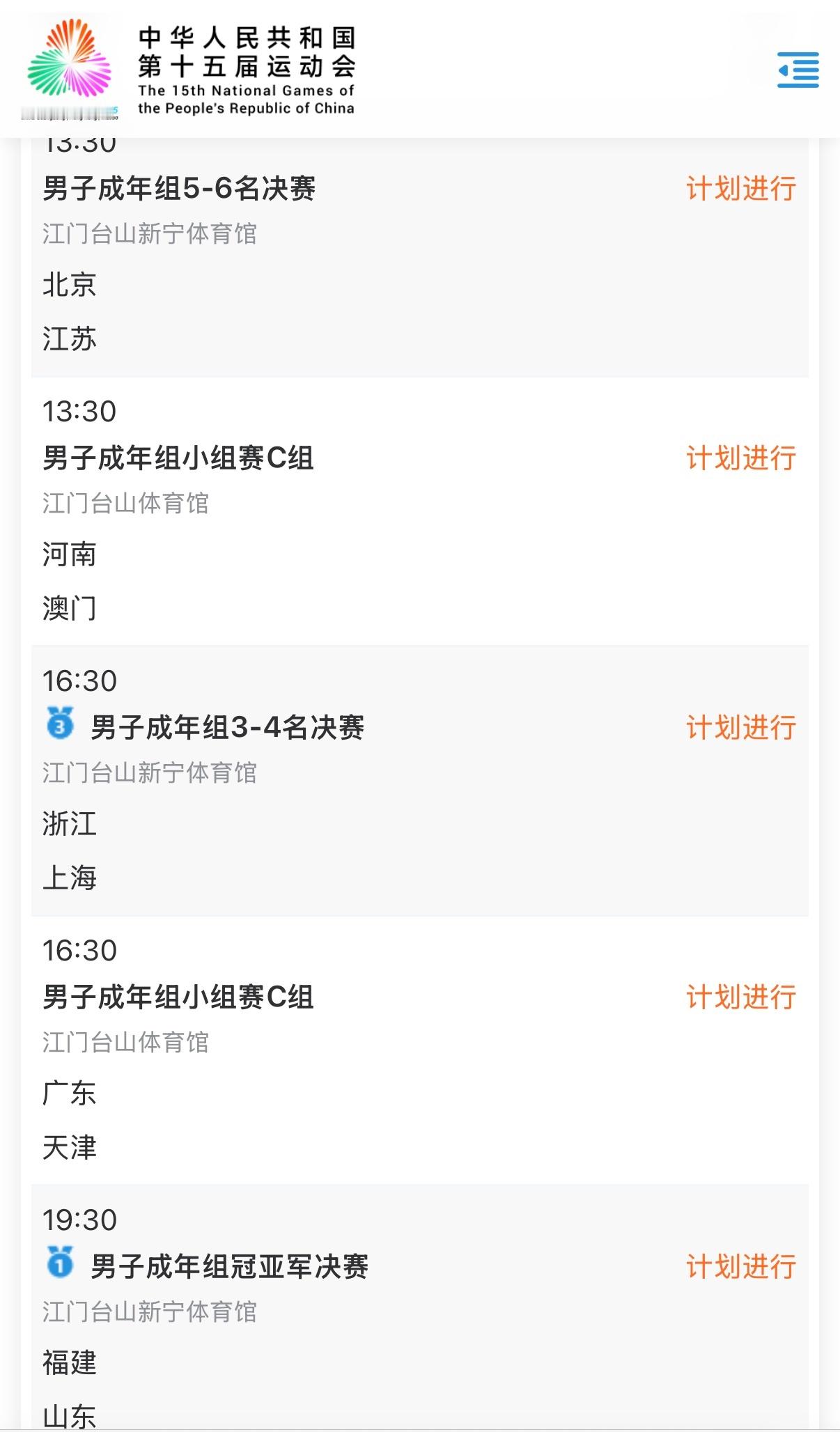This screenshot has height=1432, width=840.
Task: Open the 河南 vs 澳门 group C match
Action: (x=178, y=458)
